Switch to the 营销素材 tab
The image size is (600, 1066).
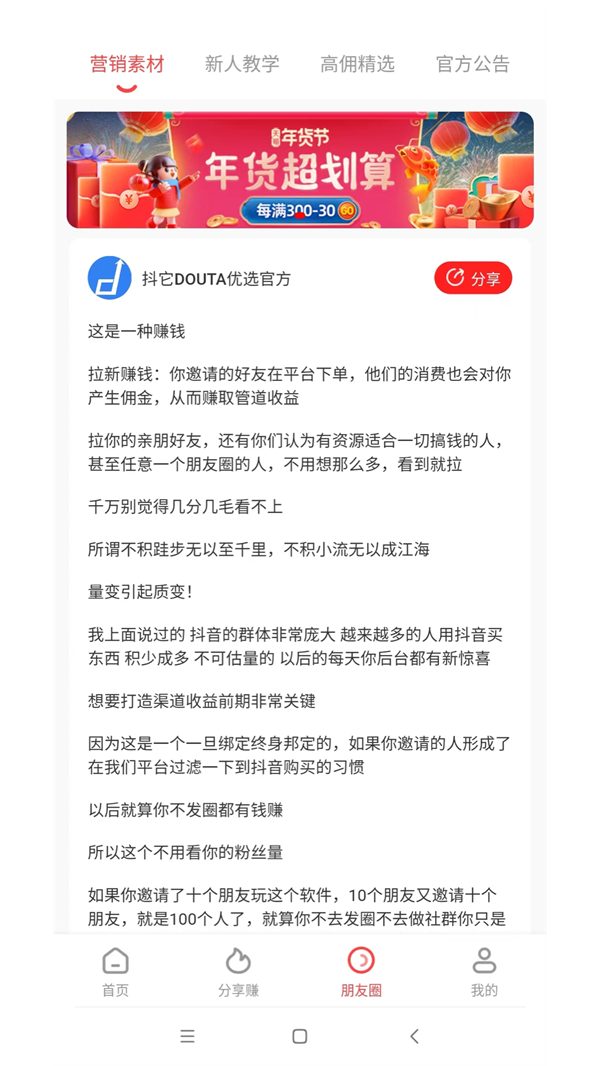coord(127,64)
